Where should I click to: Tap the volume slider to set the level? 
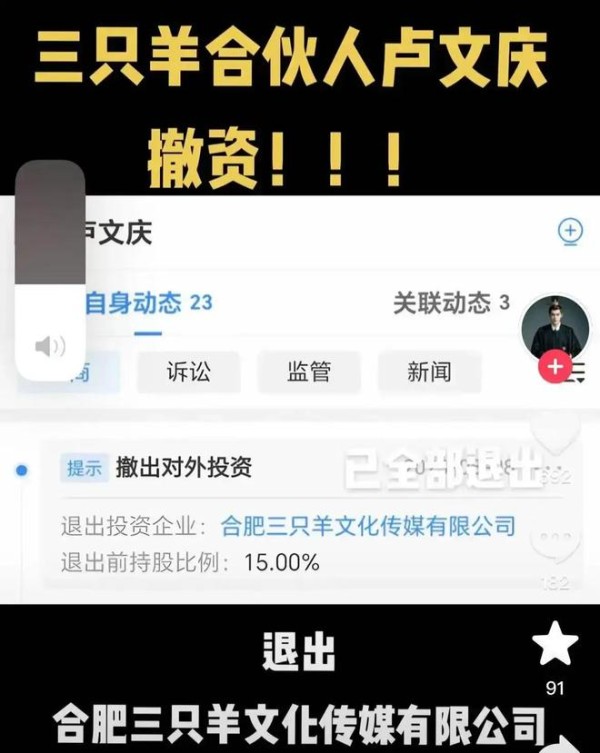51,268
